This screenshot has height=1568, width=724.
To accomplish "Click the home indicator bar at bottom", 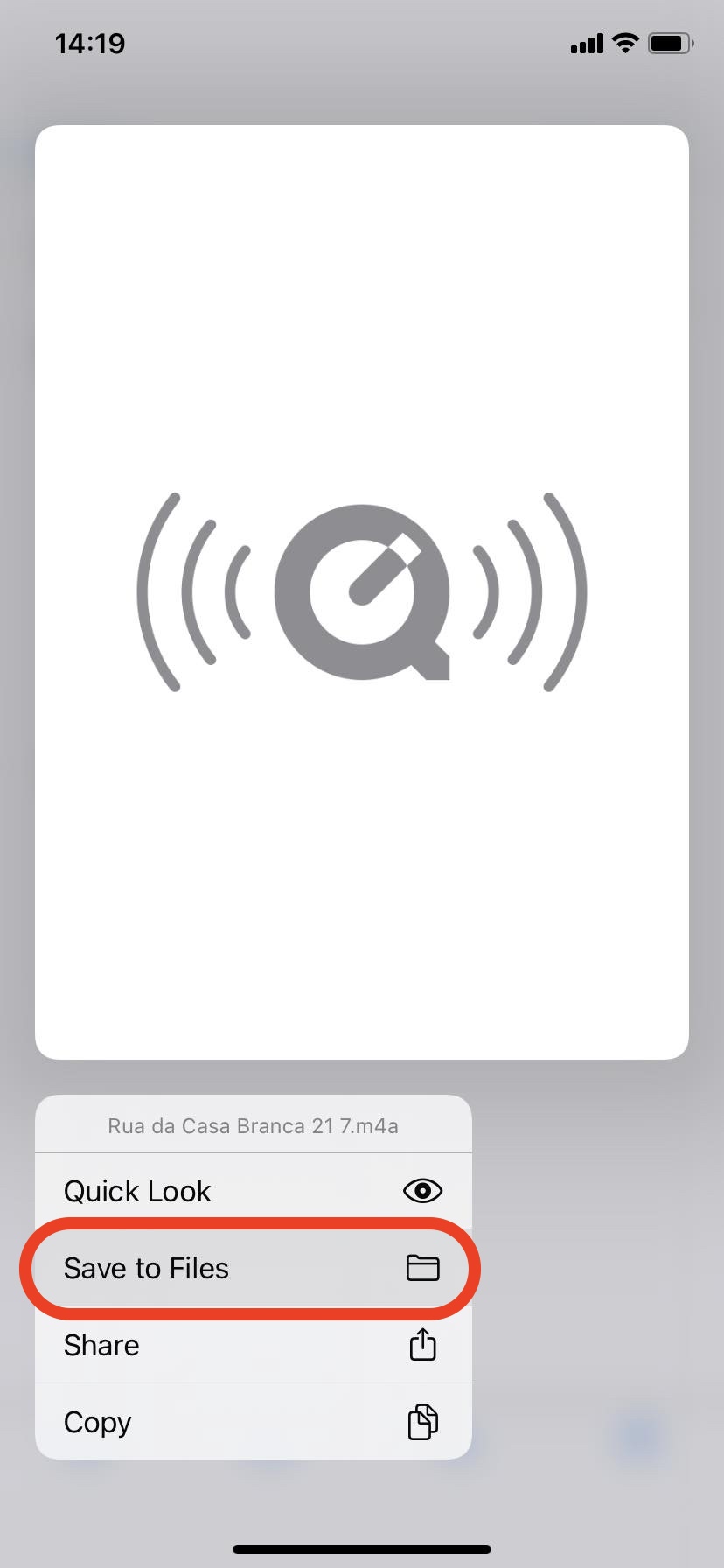I will coord(362,1549).
